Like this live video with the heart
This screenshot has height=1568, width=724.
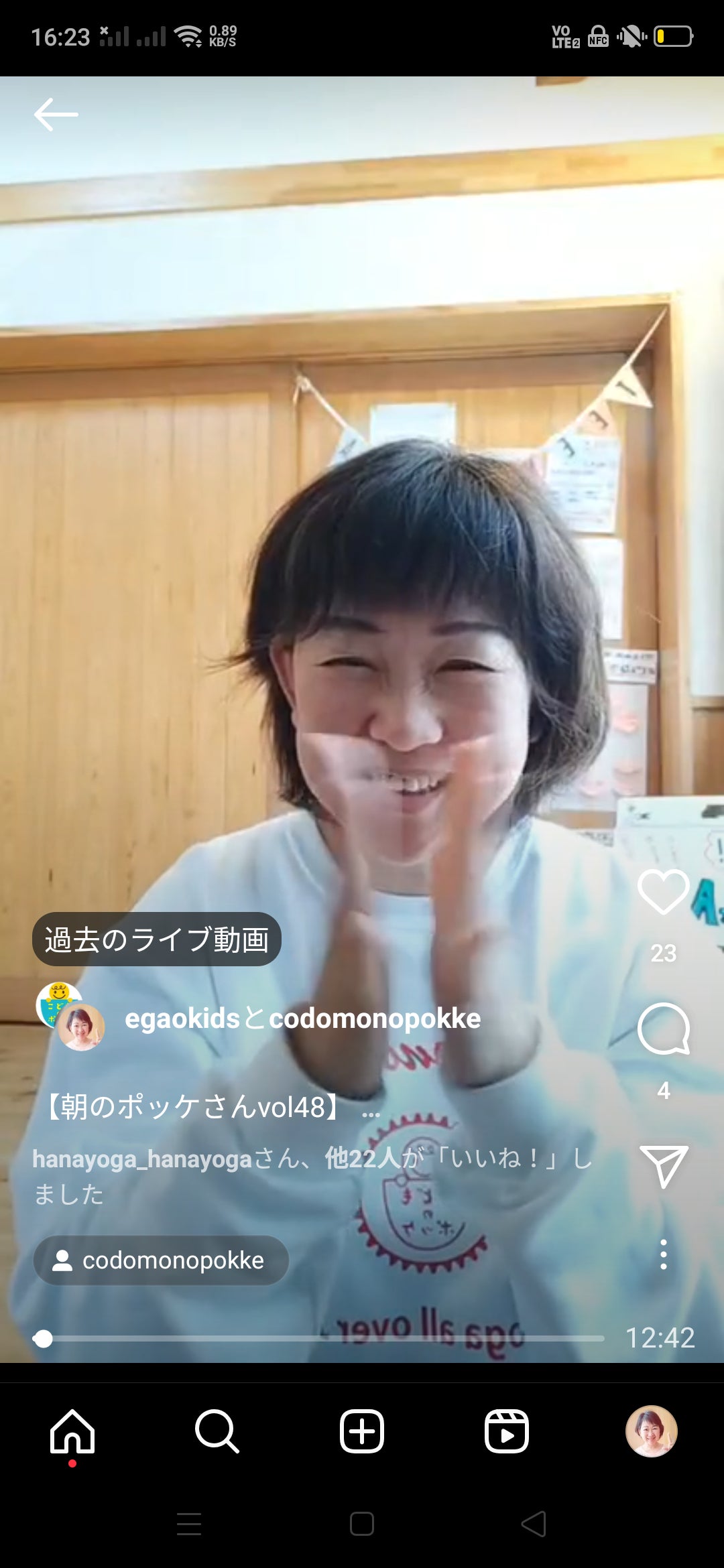(x=663, y=892)
